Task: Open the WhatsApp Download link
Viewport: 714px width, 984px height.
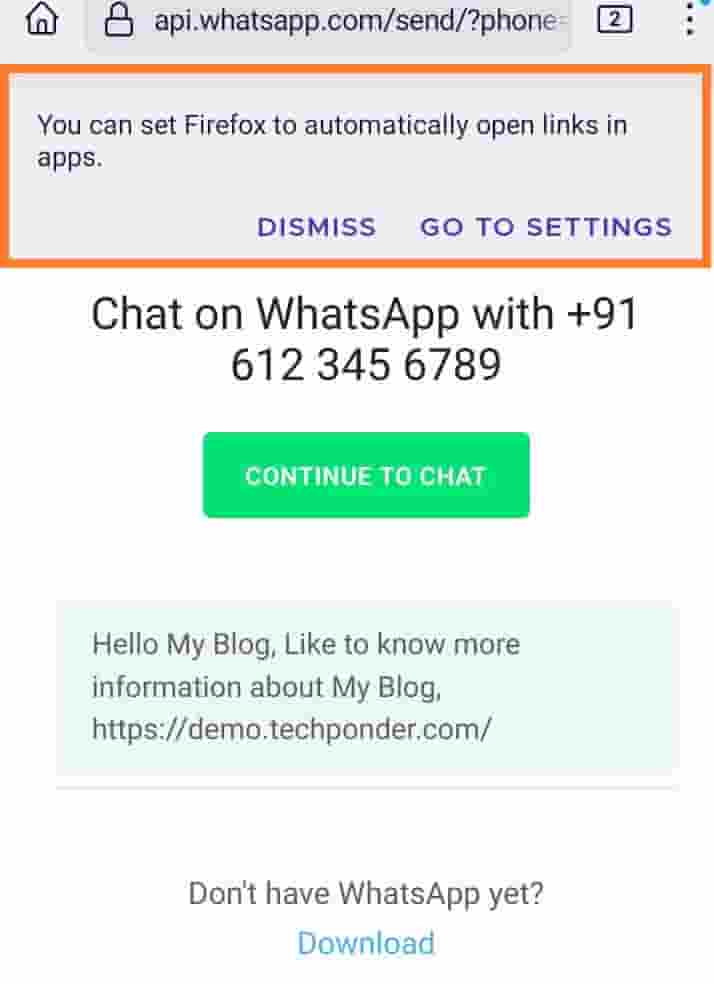Action: tap(366, 943)
